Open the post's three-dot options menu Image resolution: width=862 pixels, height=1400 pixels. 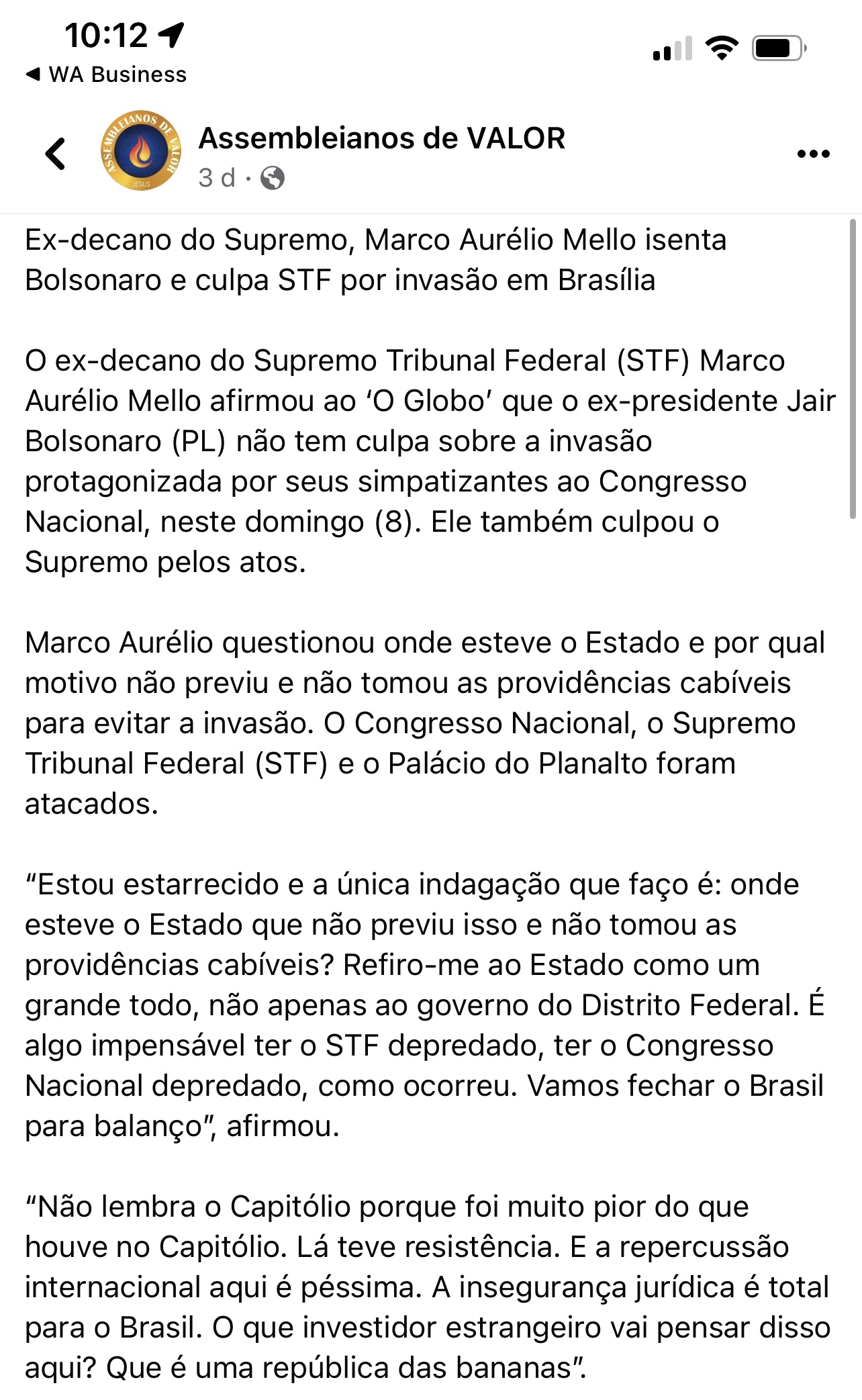click(x=813, y=154)
